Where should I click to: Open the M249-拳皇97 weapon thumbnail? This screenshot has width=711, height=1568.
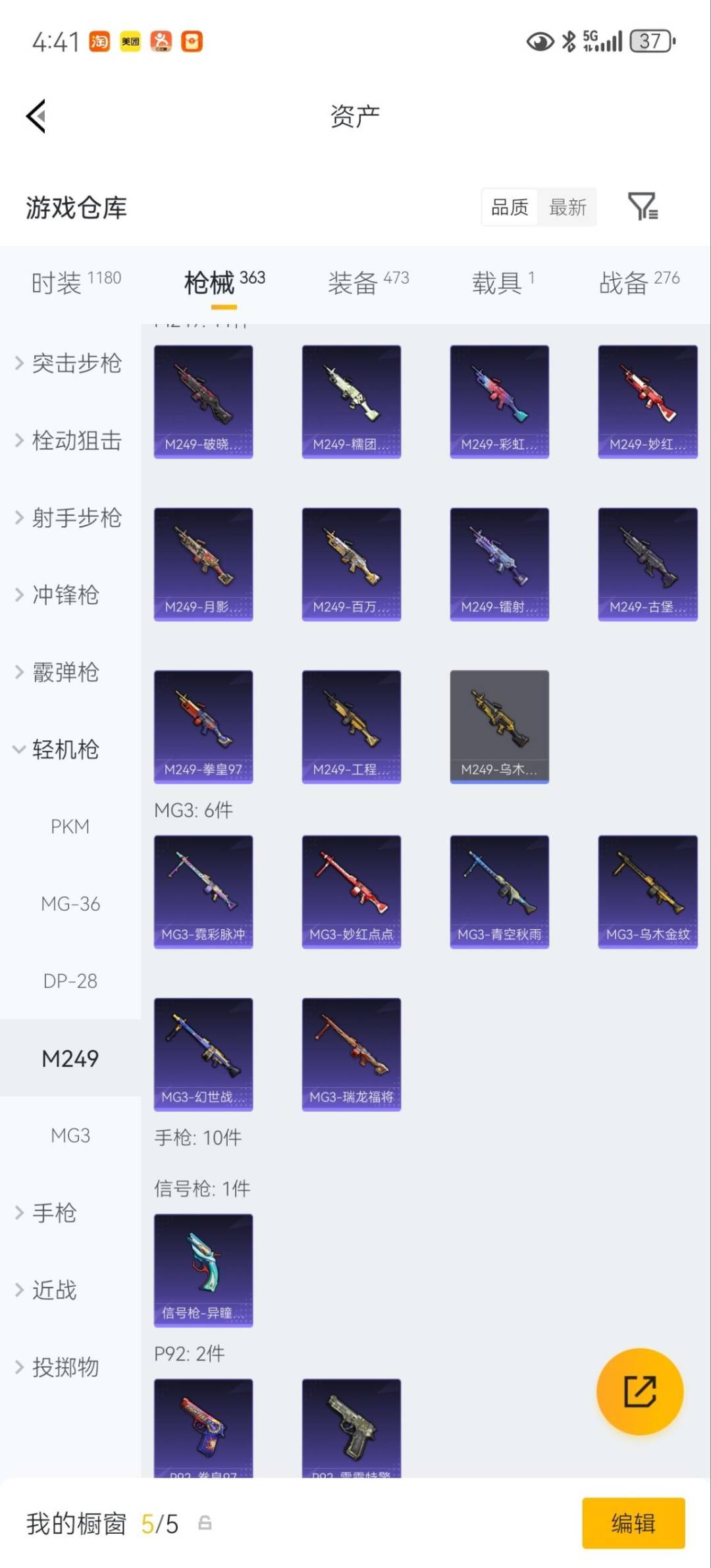click(203, 726)
